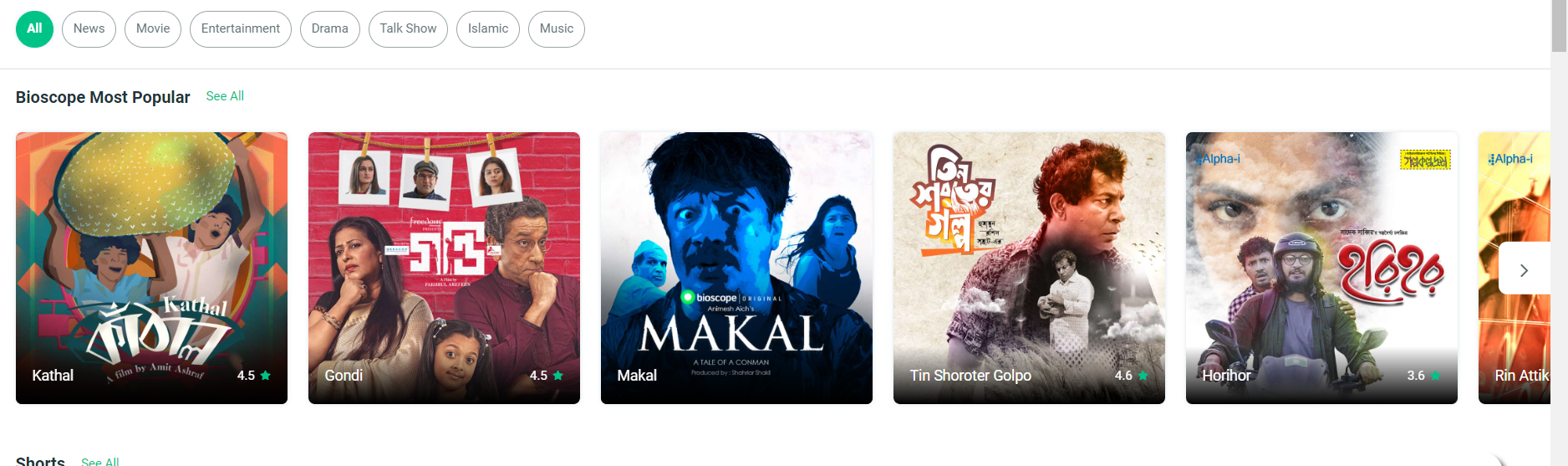Open the Entertainment category
The height and width of the screenshot is (466, 1568).
(241, 28)
